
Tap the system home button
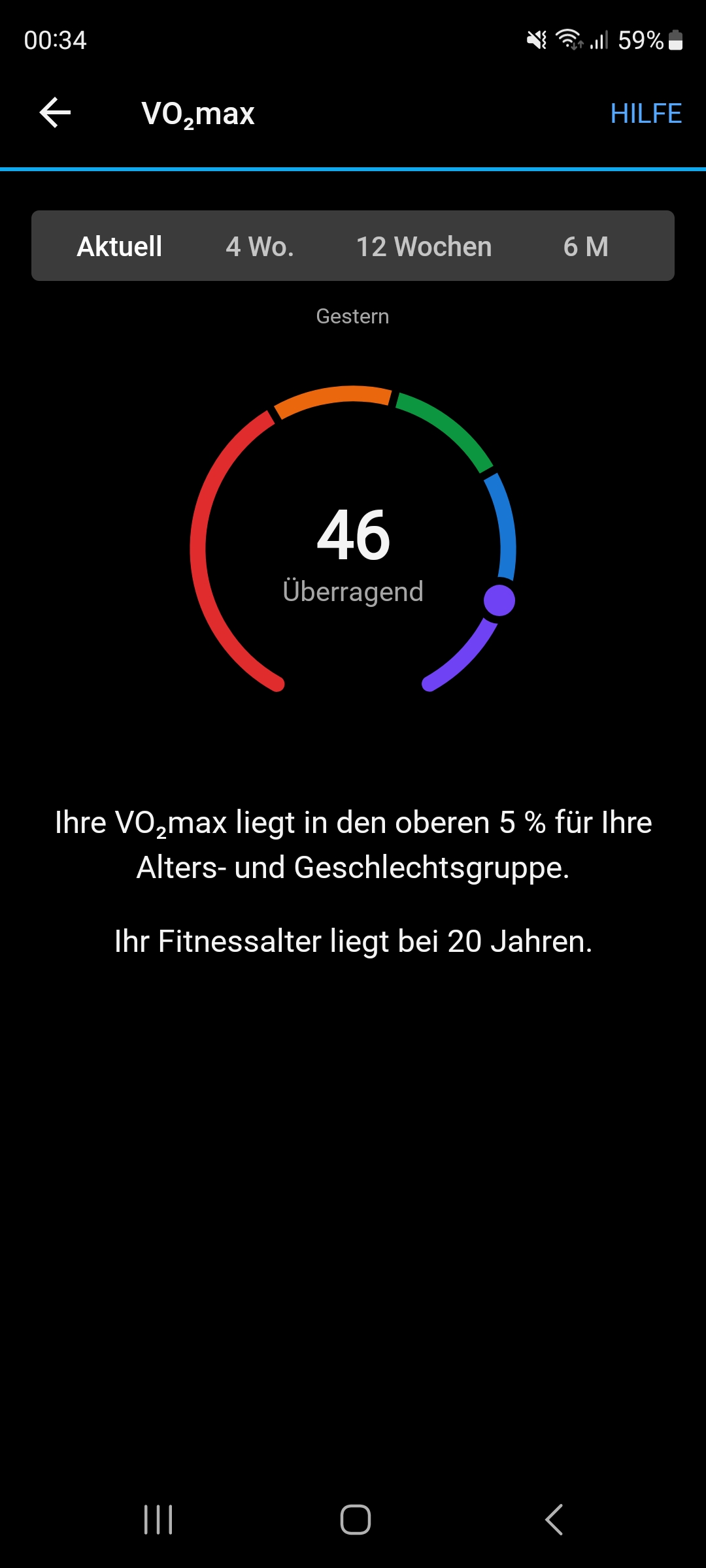tap(355, 1519)
